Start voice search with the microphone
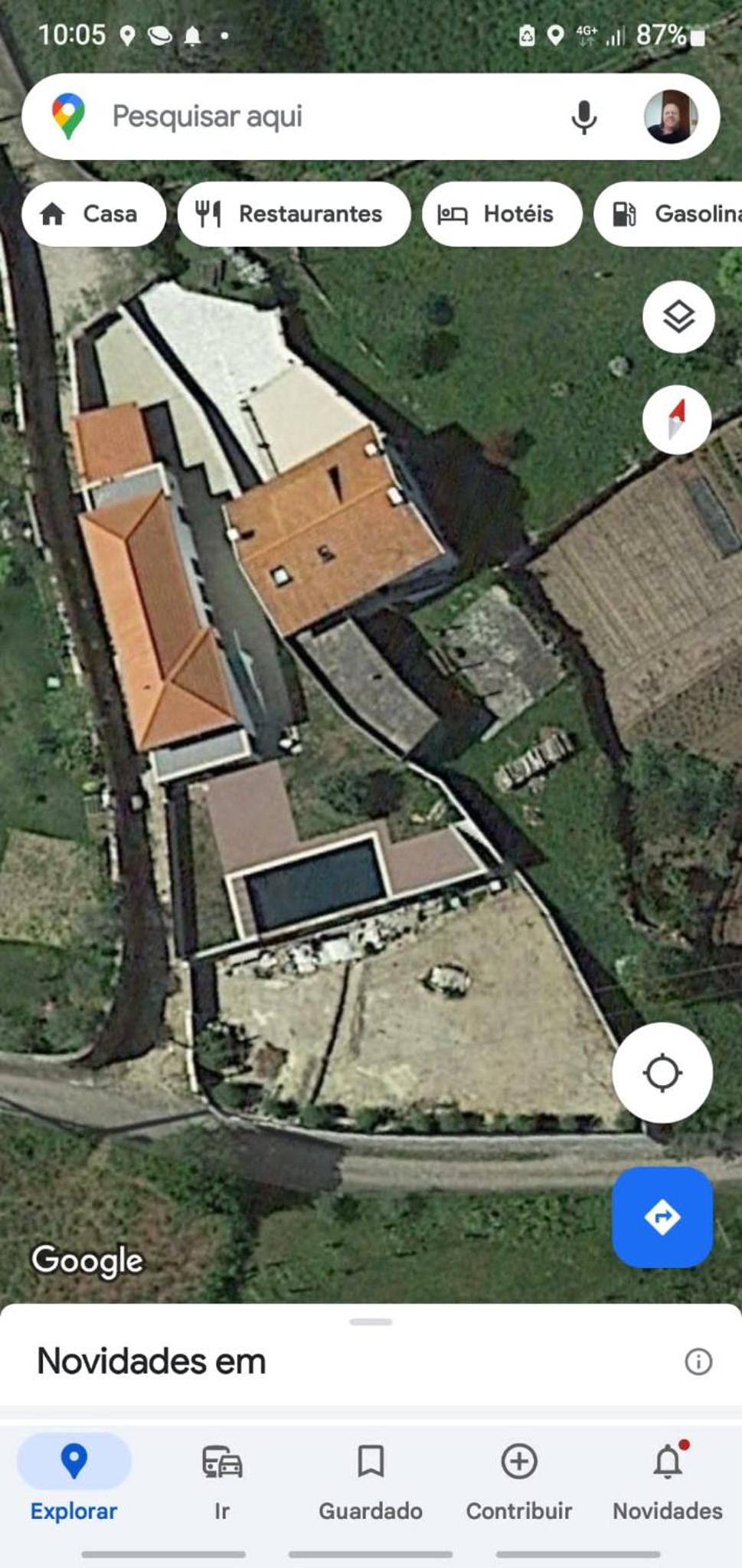Image resolution: width=742 pixels, height=1568 pixels. tap(583, 117)
